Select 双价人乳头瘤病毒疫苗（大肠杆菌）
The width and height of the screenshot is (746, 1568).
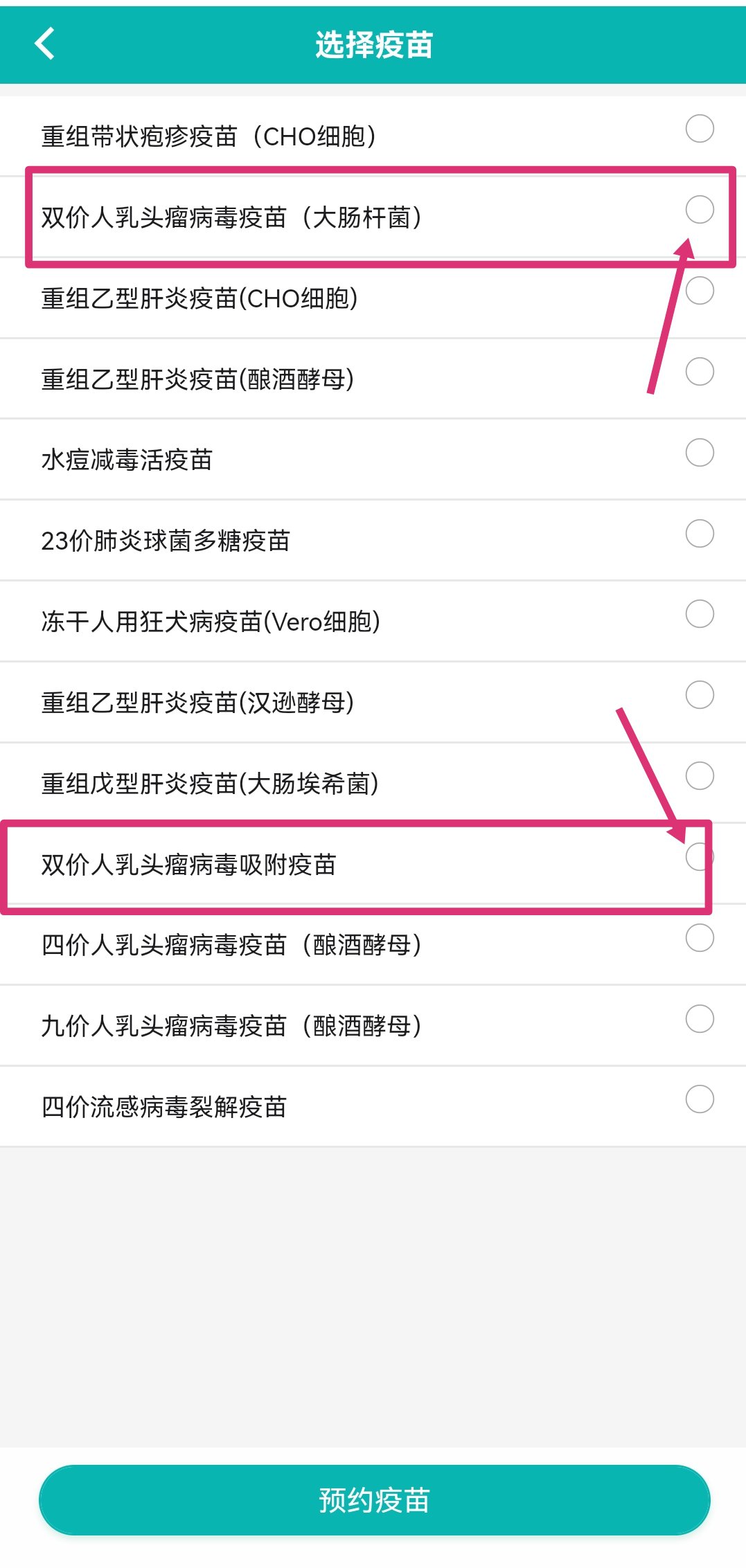click(699, 210)
